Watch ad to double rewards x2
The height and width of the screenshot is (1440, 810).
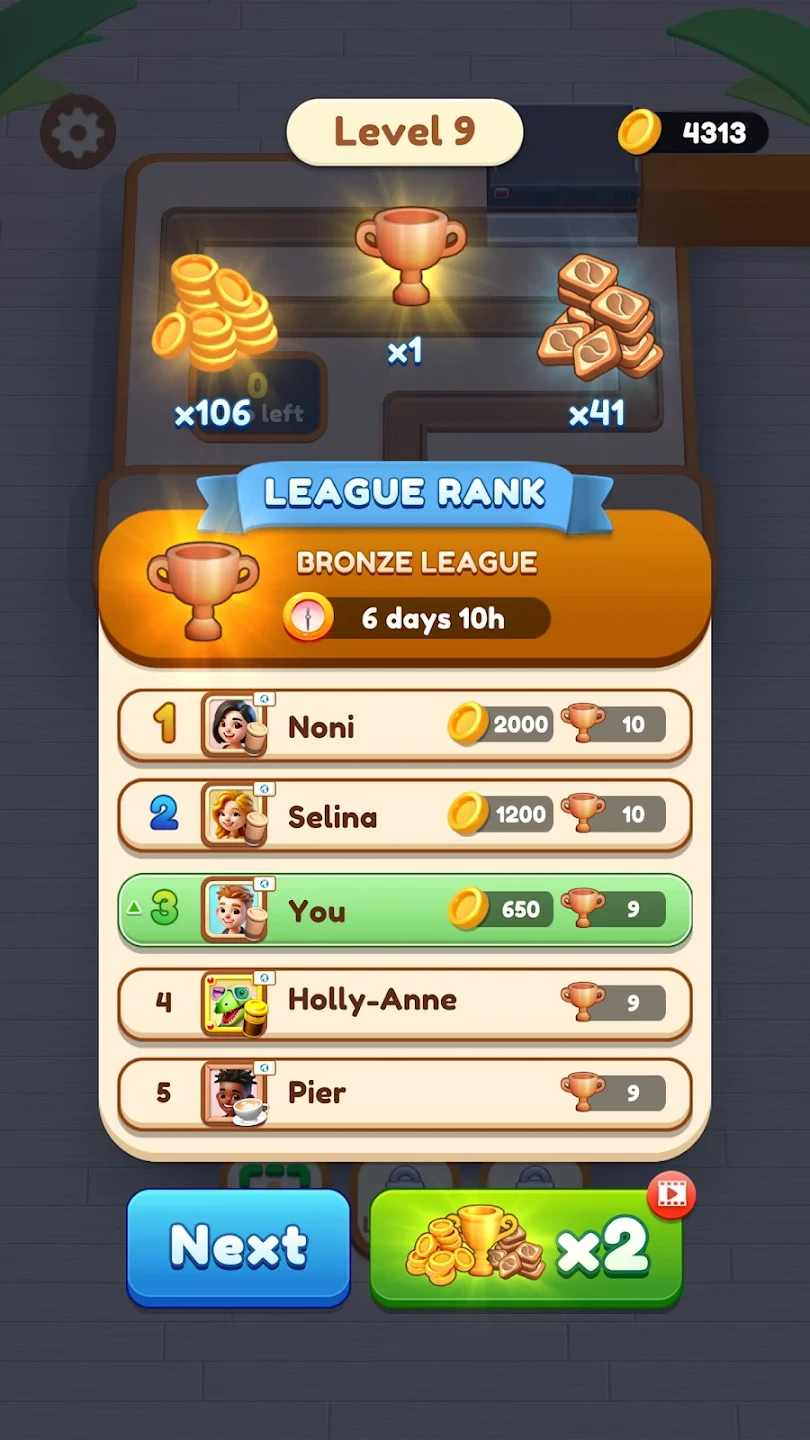point(527,1248)
